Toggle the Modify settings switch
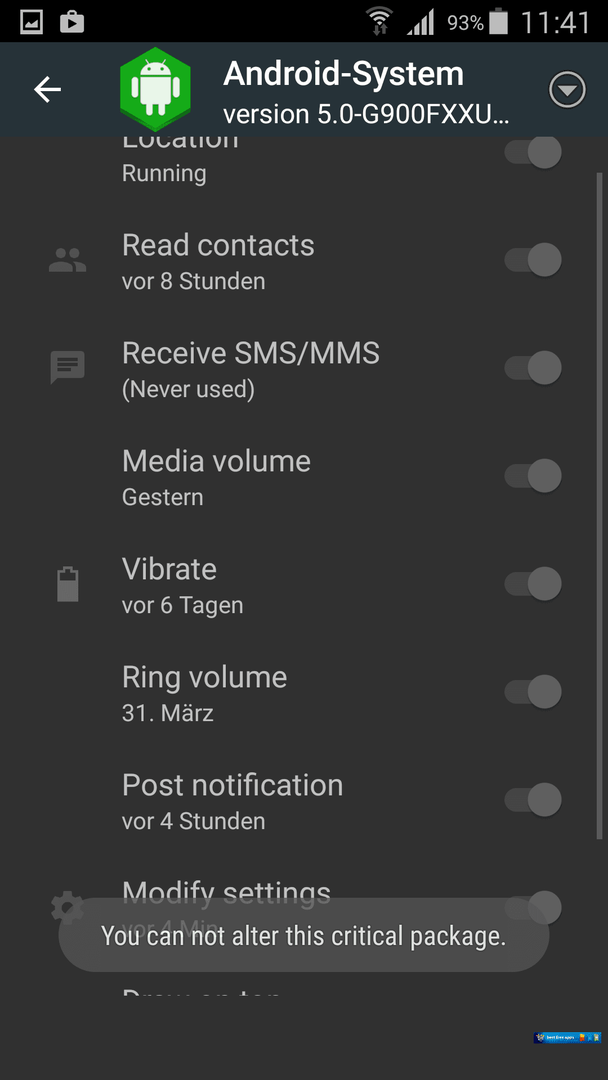The width and height of the screenshot is (608, 1080). click(533, 907)
